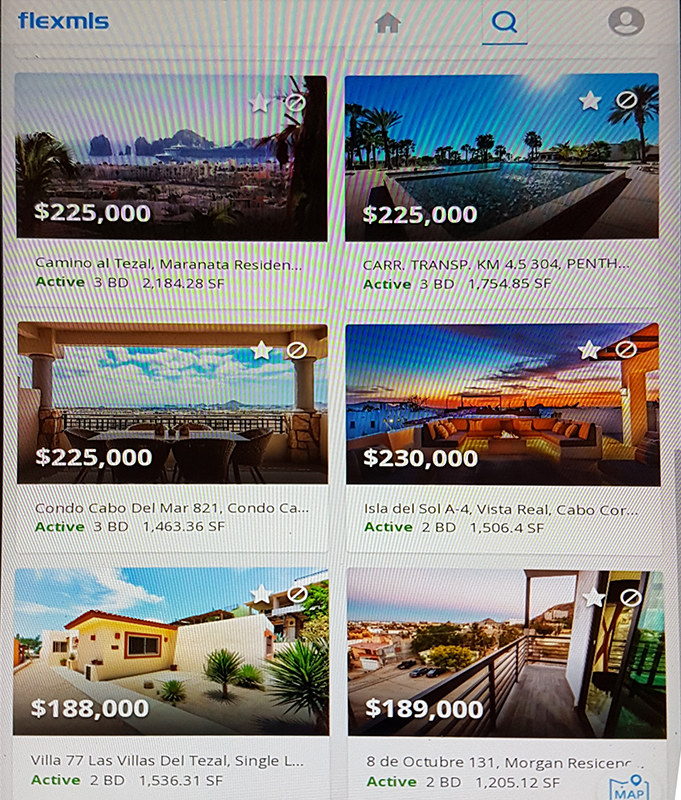Hide the Isla del Sol A-4 listing
This screenshot has height=800, width=681.
pyautogui.click(x=626, y=349)
